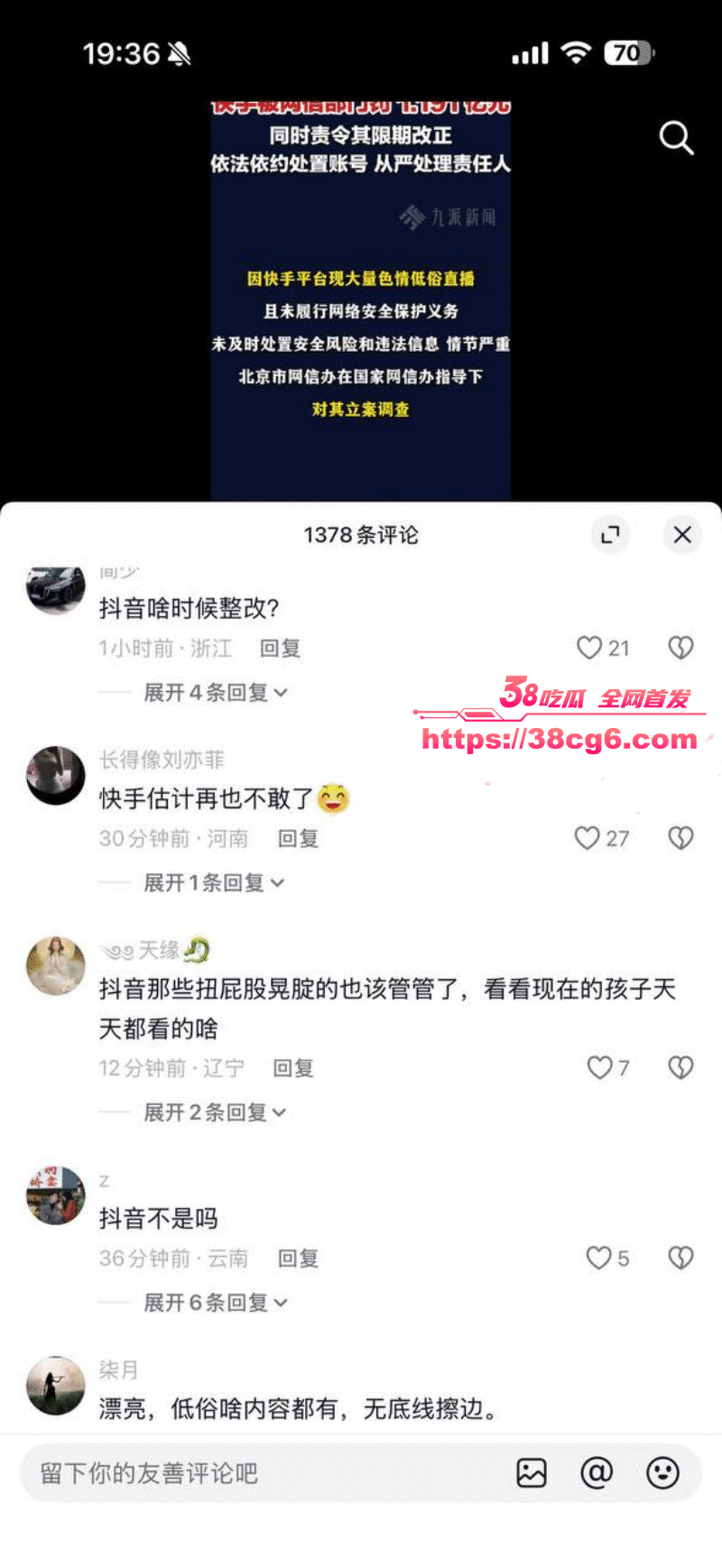Like 长得像刘亦菲's comment
Image resolution: width=722 pixels, height=1568 pixels.
[x=588, y=839]
